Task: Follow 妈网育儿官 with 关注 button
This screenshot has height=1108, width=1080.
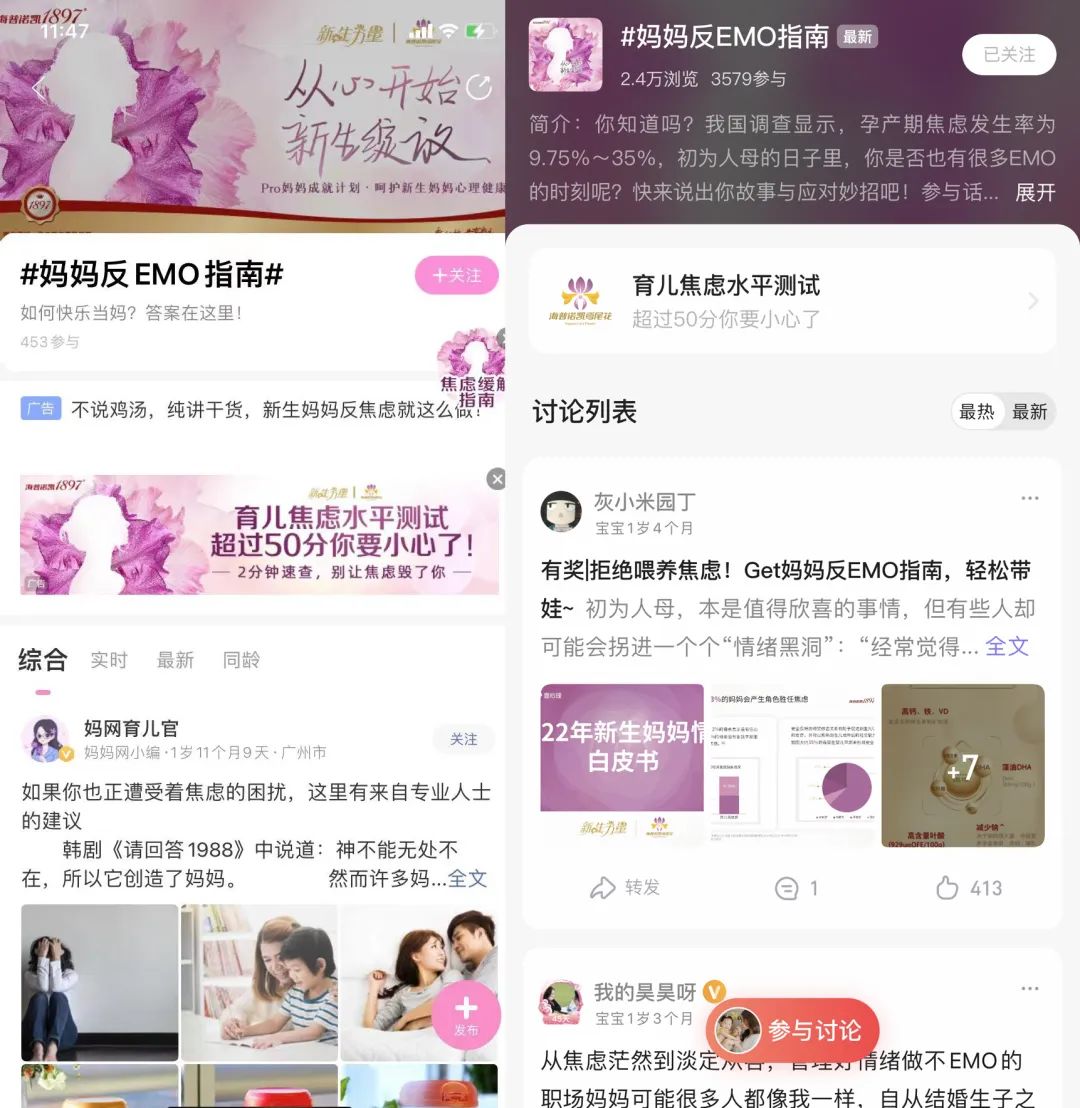Action: 463,739
